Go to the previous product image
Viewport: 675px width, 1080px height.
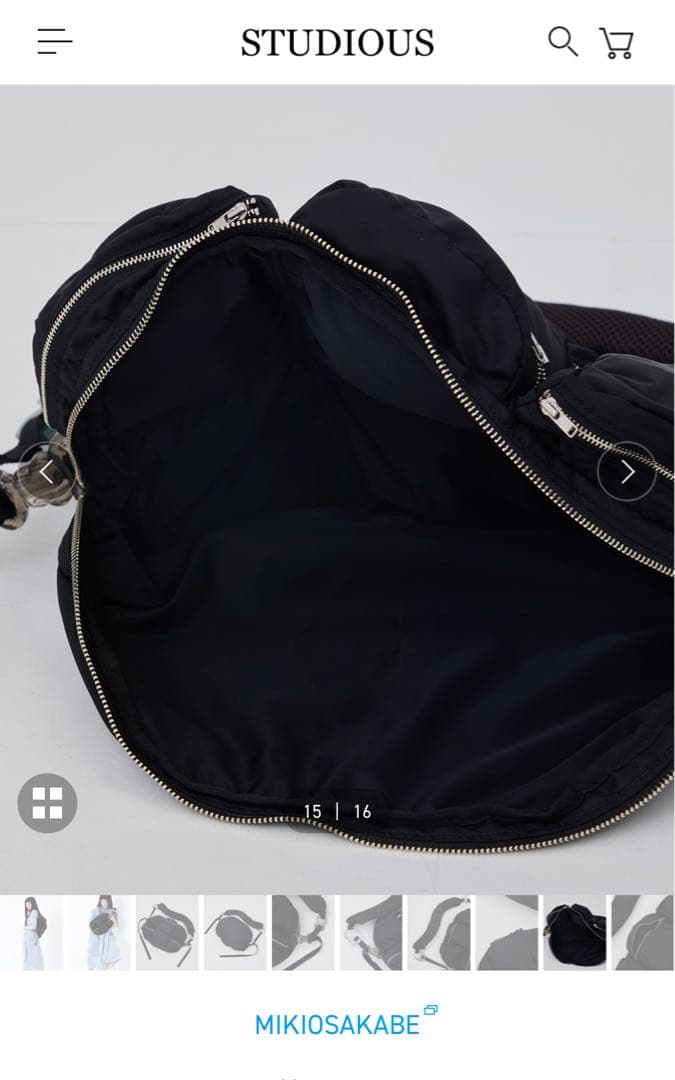47,471
